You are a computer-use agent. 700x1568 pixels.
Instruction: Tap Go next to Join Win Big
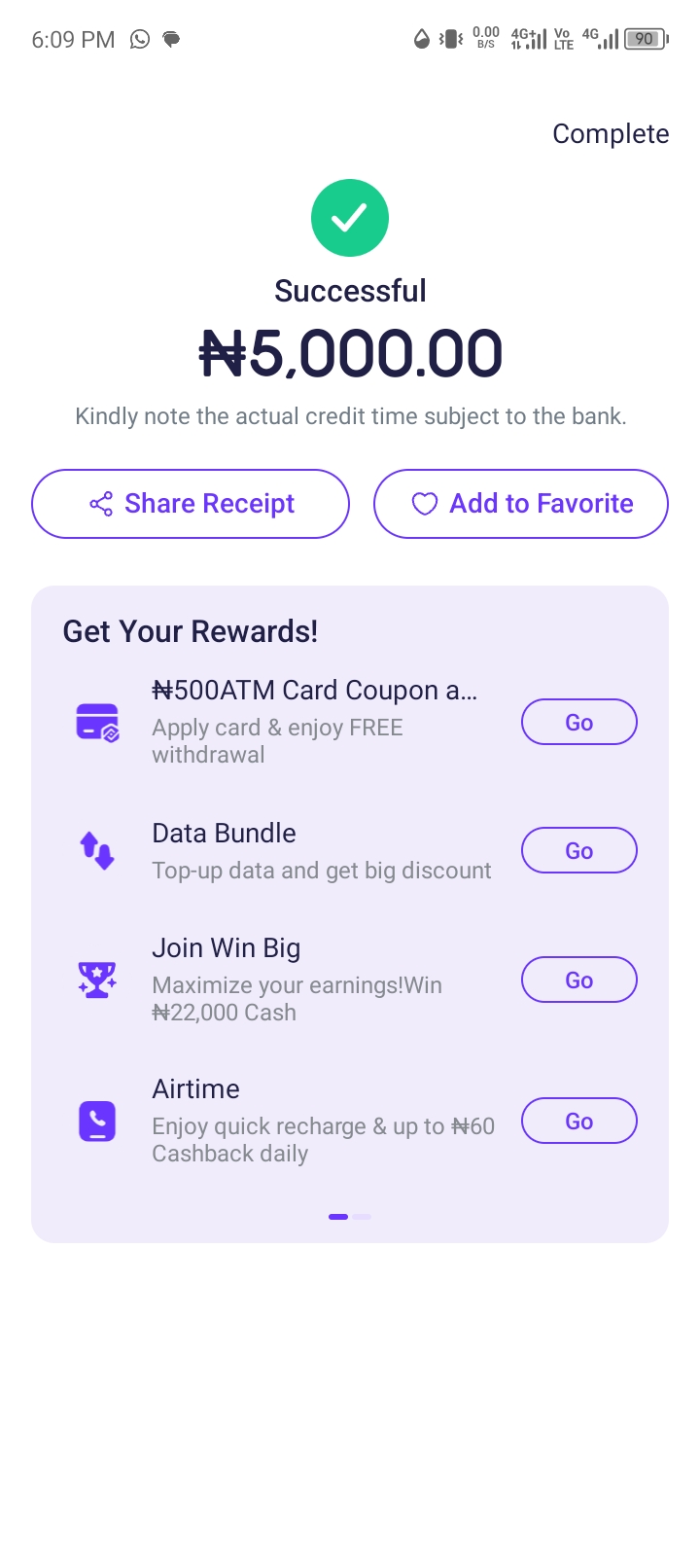point(579,980)
